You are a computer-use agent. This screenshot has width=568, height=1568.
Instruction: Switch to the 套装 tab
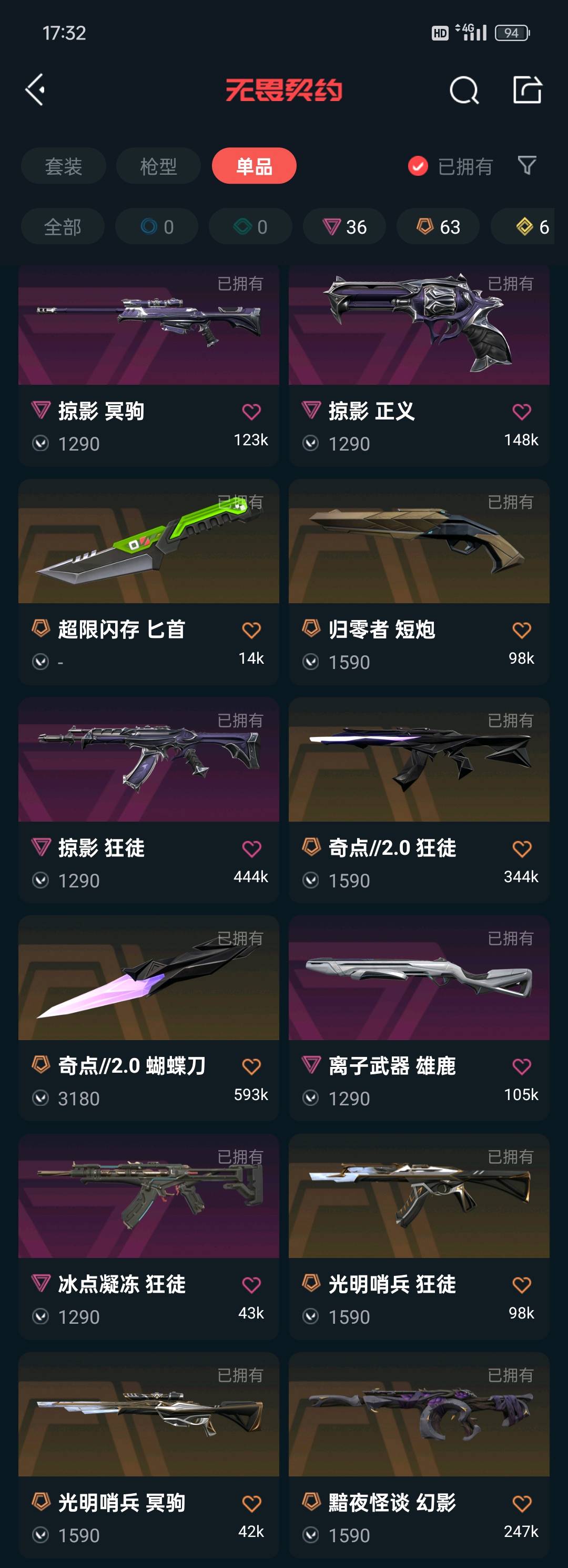point(63,166)
